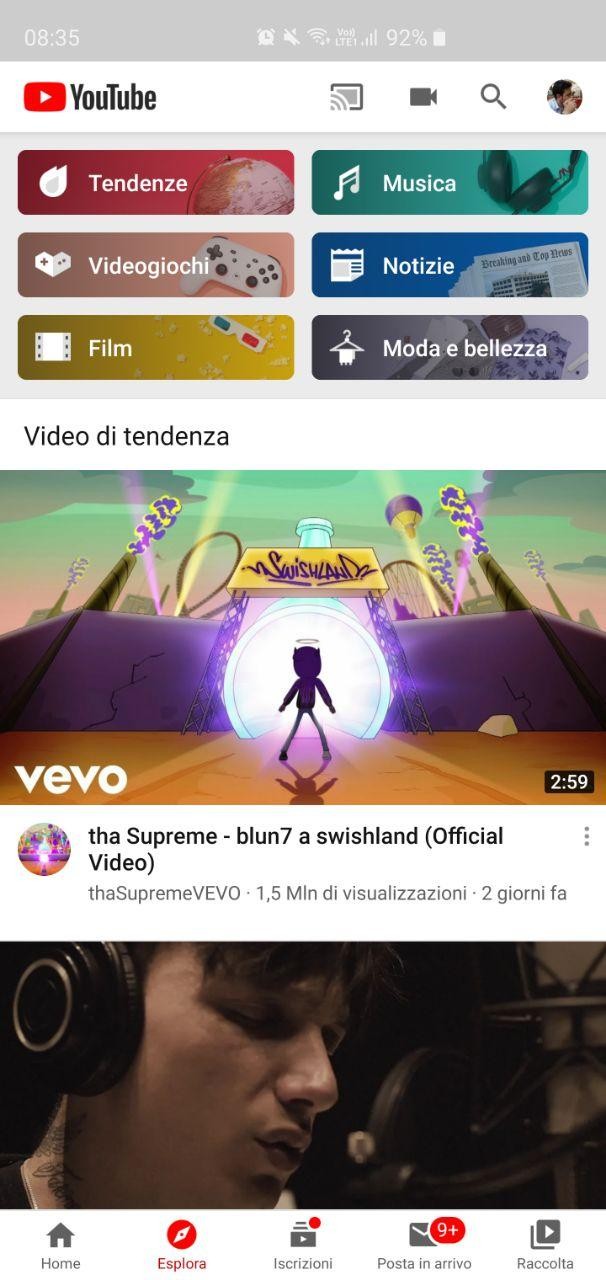Open Posta in arrivo tab
The width and height of the screenshot is (606, 1280).
pyautogui.click(x=424, y=1245)
